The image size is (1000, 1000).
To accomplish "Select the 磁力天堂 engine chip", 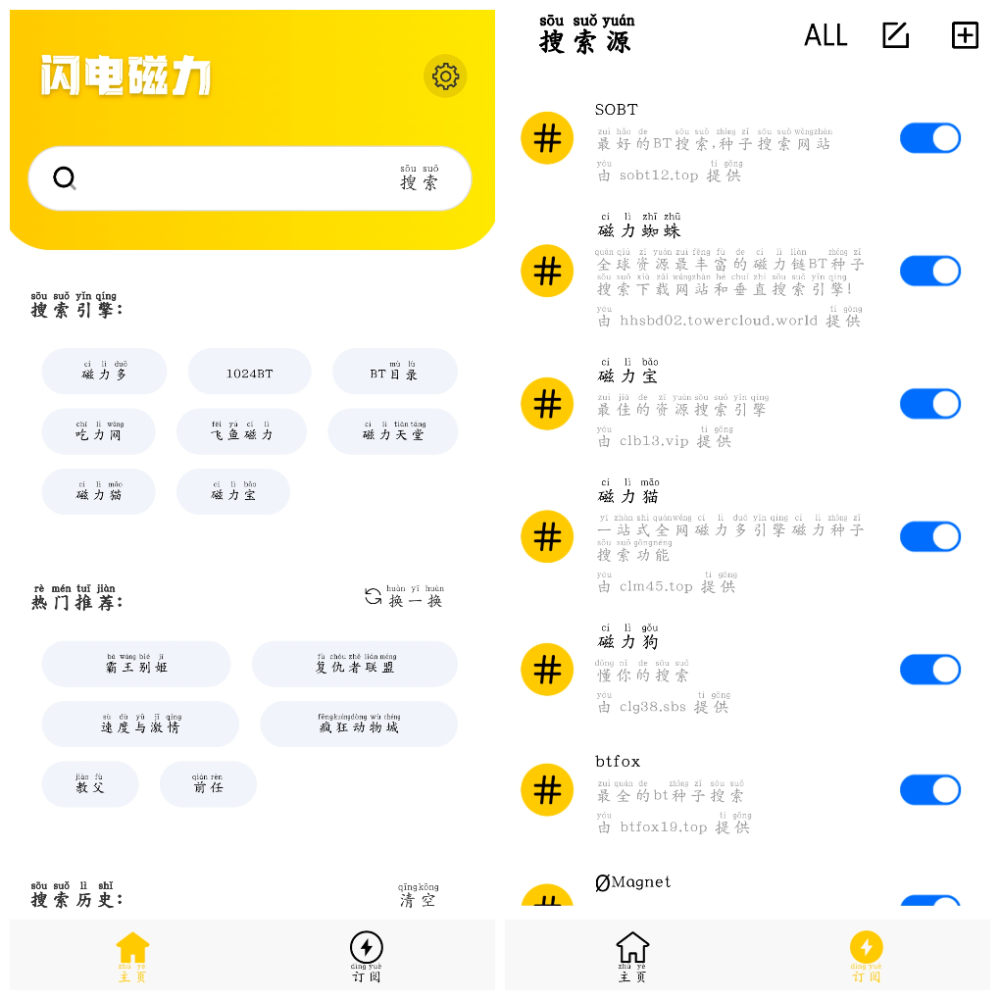I will (x=393, y=431).
